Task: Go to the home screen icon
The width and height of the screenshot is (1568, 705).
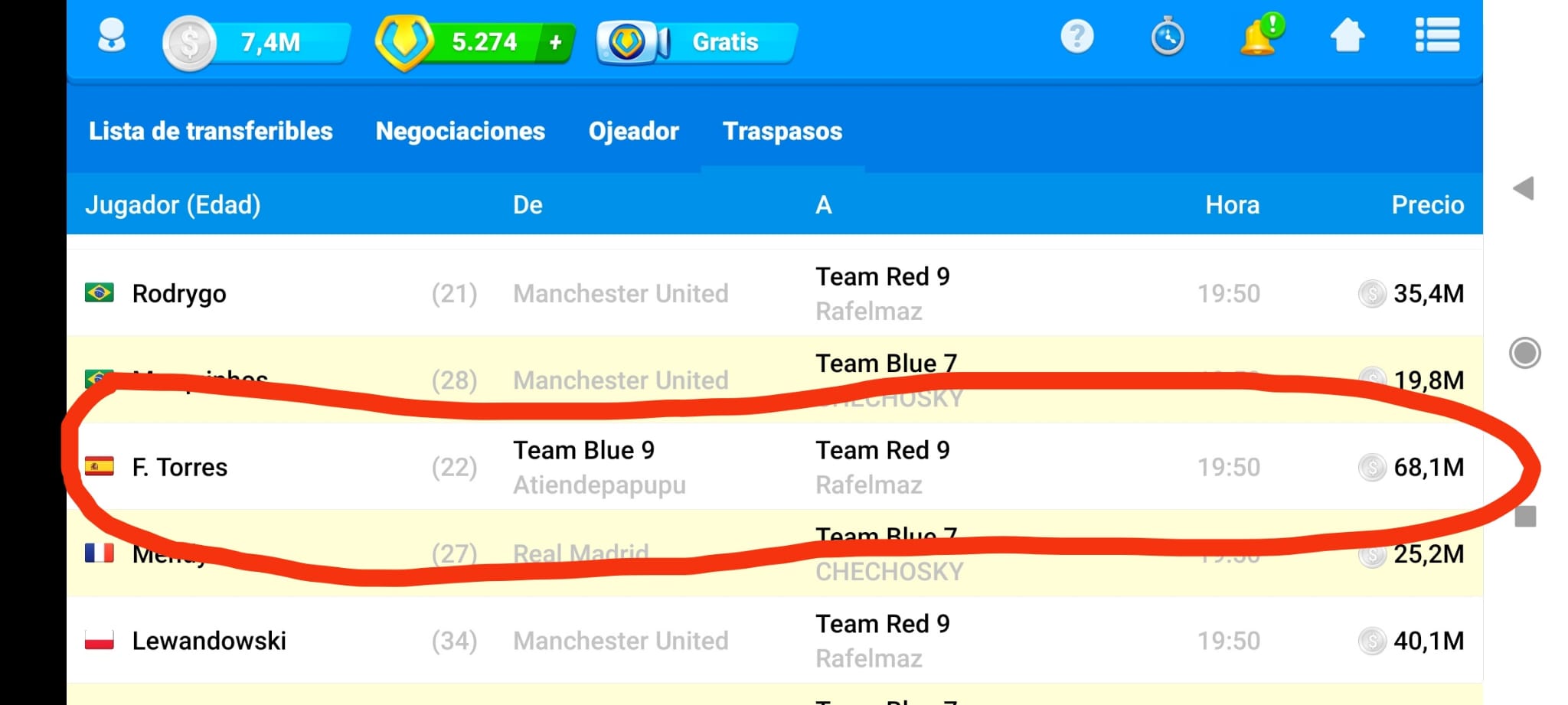Action: pos(1347,36)
